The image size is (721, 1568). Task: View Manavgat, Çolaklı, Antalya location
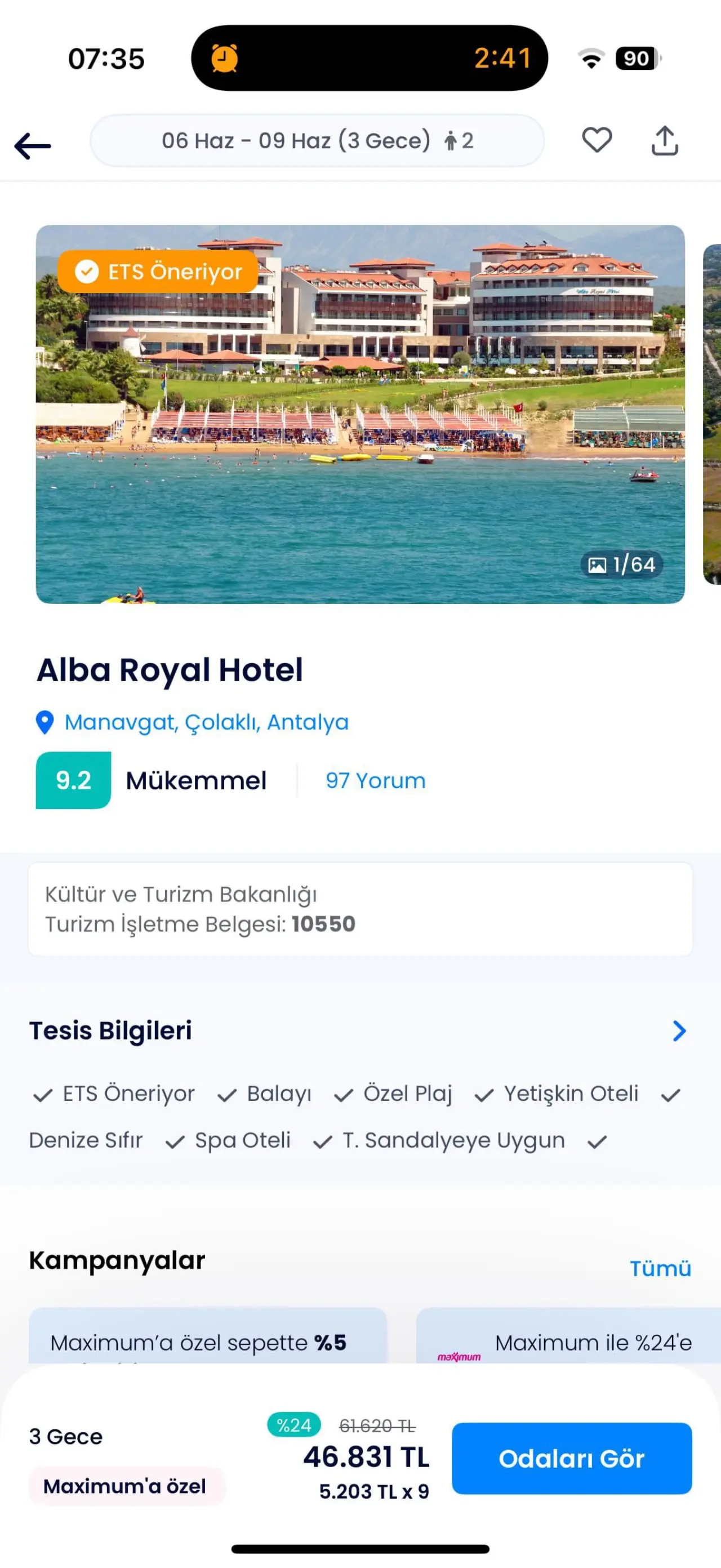[206, 722]
